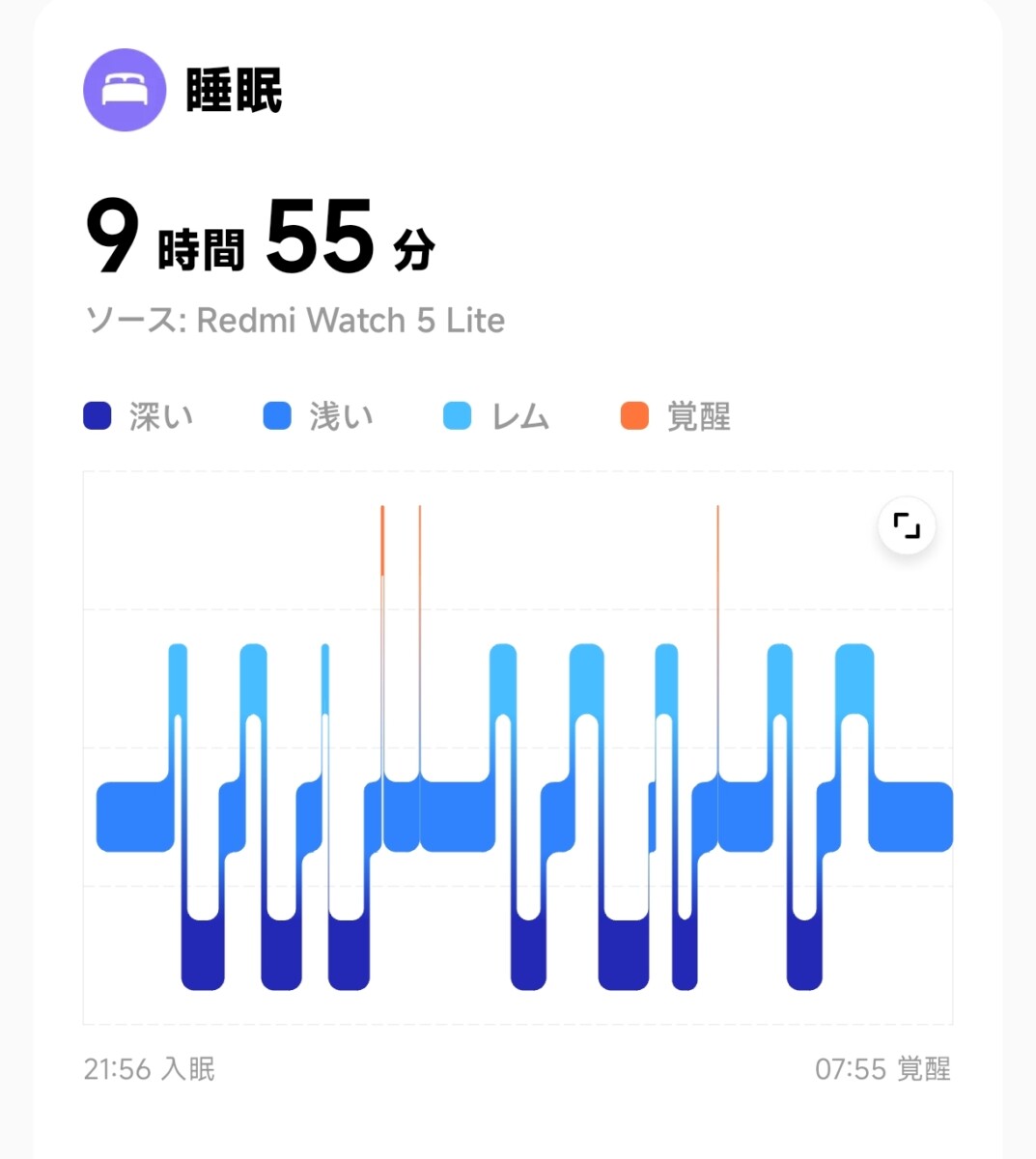This screenshot has width=1036, height=1159.
Task: Expand the sleep chart to fullscreen
Action: (x=907, y=526)
